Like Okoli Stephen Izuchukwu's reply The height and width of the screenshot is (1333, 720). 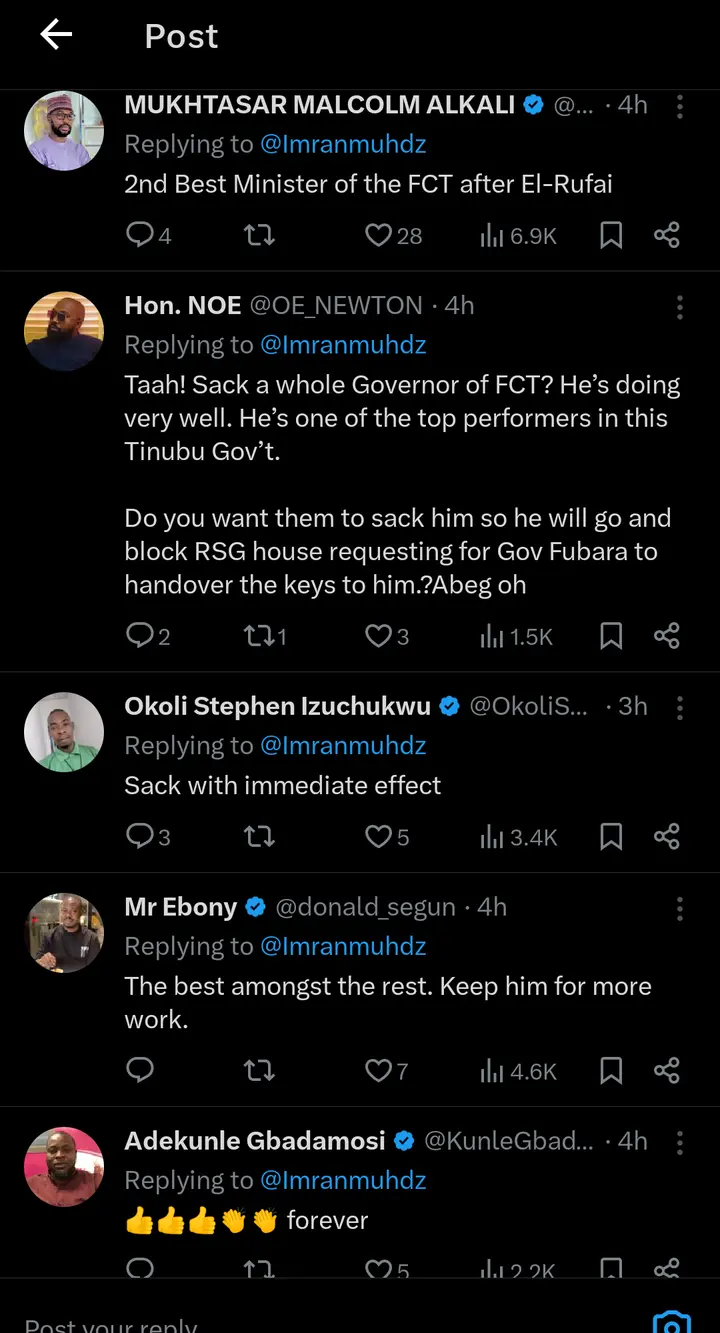(x=378, y=836)
